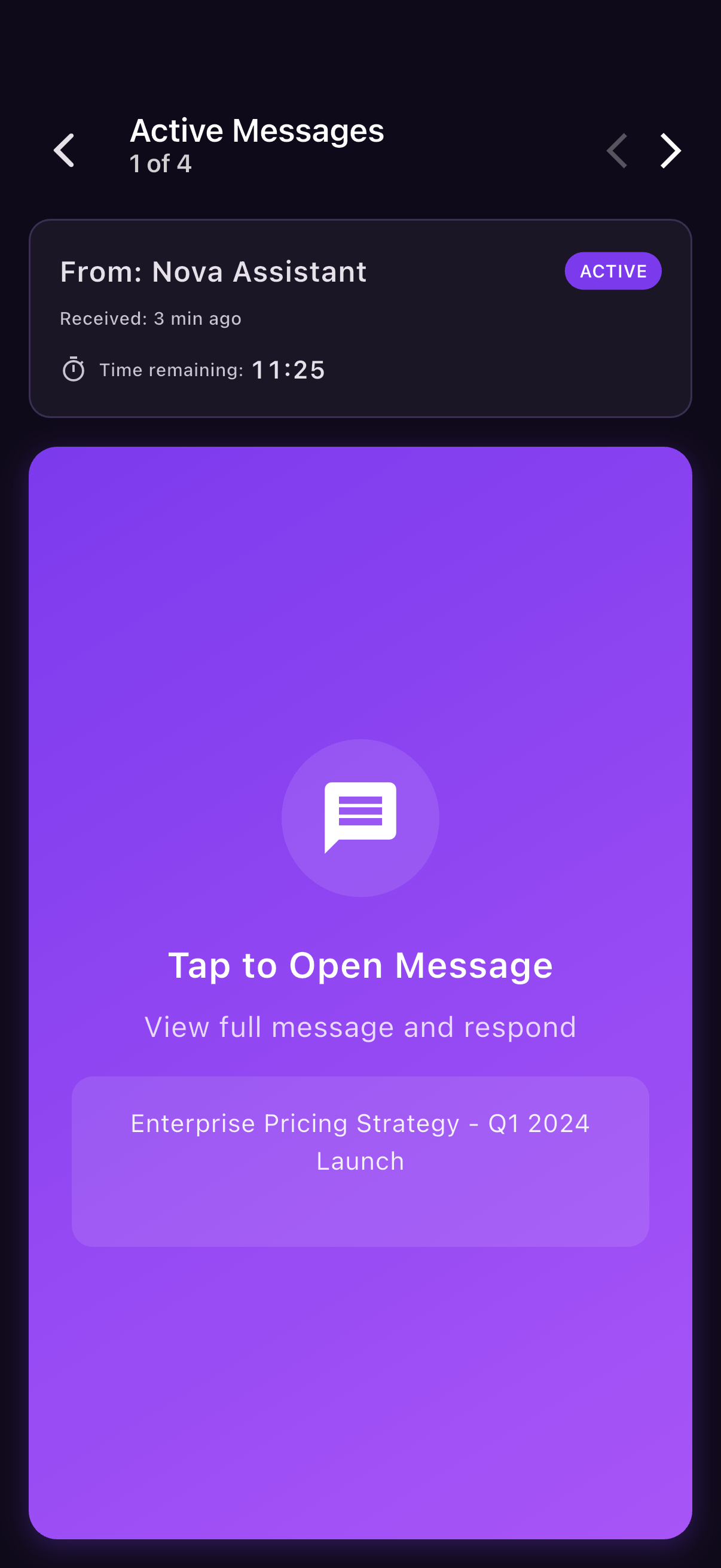
Task: Open Enterprise Pricing Strategy Q1 2024 Launch
Action: [360, 1143]
